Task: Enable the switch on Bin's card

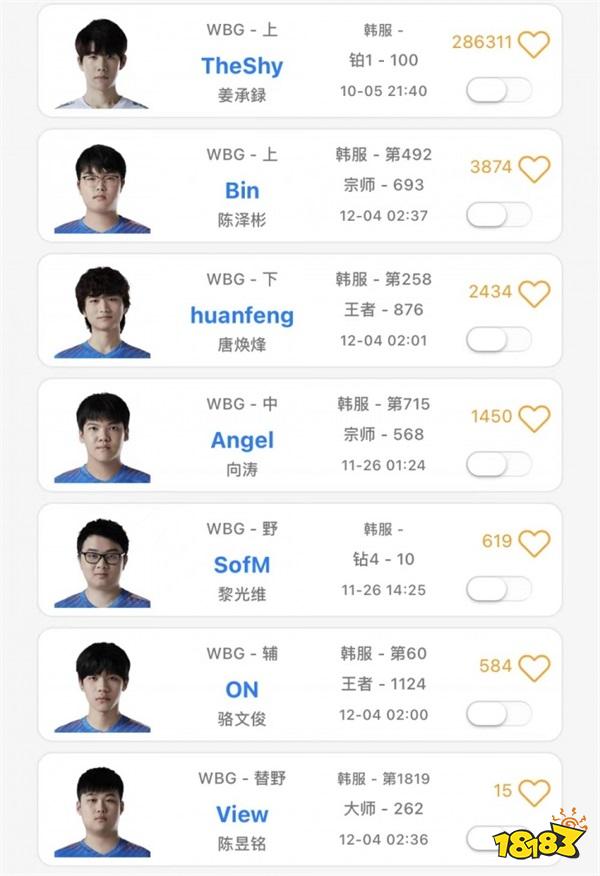Action: point(499,215)
